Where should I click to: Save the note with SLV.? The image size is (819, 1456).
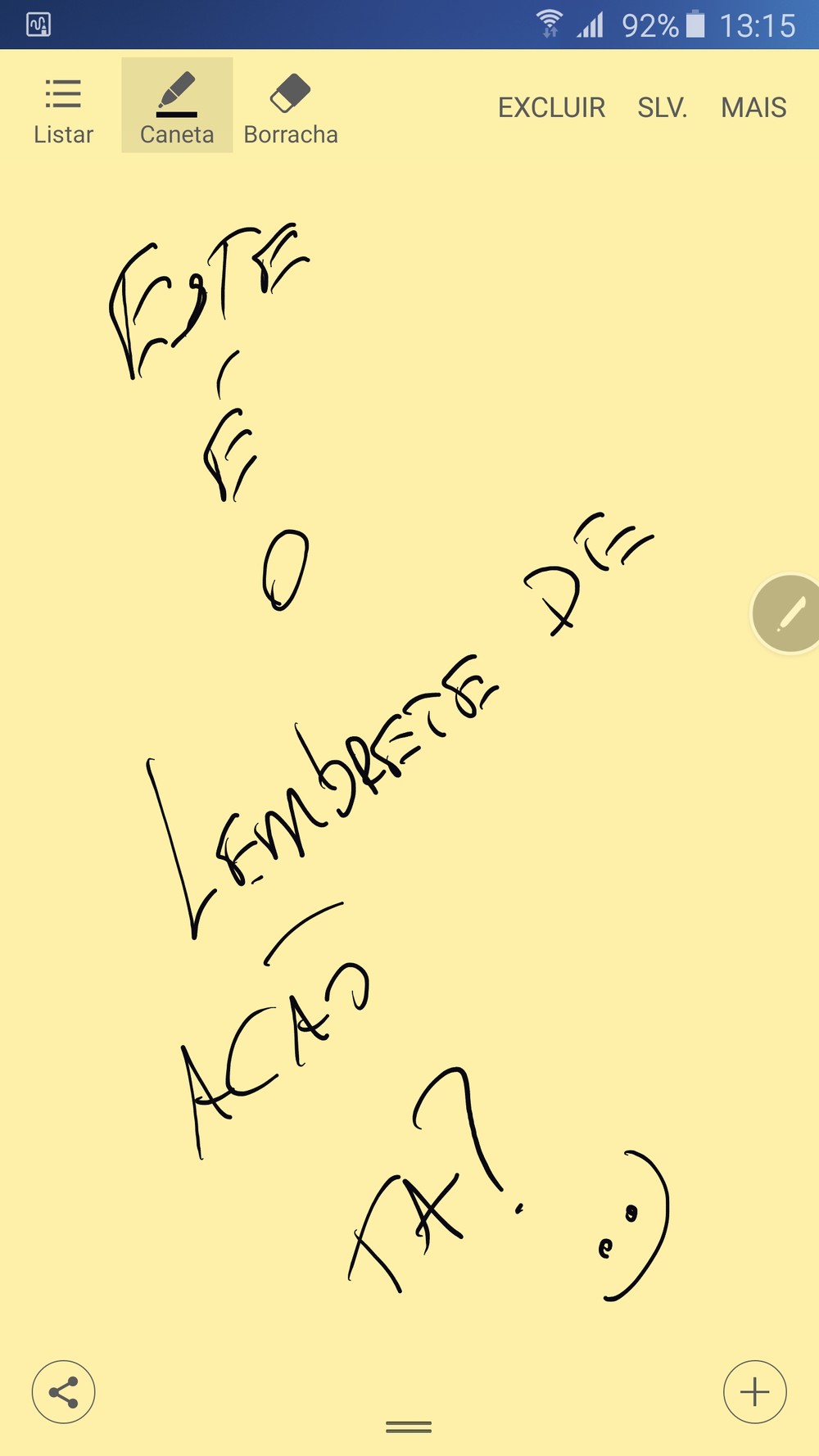pyautogui.click(x=663, y=108)
